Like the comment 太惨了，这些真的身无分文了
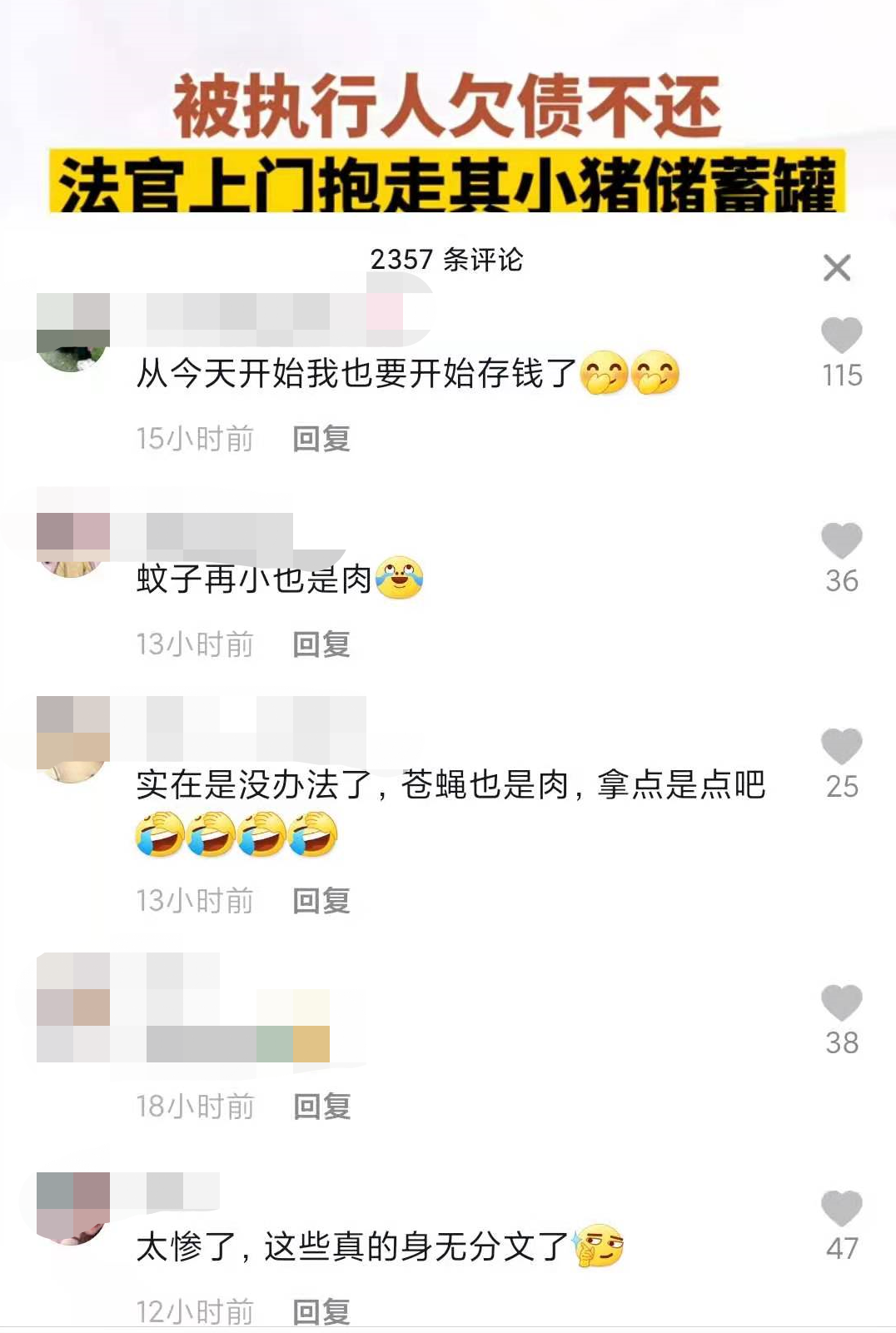This screenshot has height=1333, width=896. point(842,1209)
